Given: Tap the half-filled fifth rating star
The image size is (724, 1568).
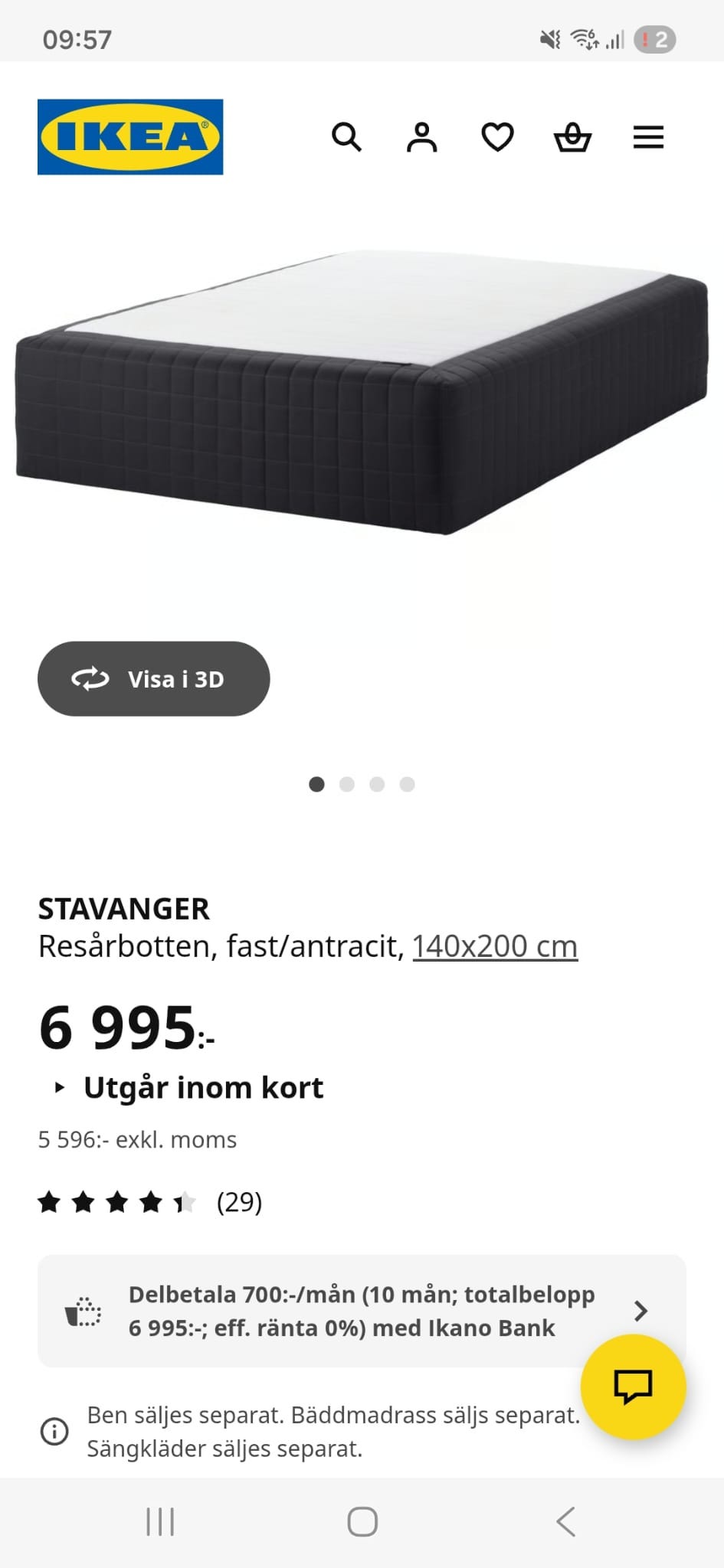Looking at the screenshot, I should point(186,1202).
